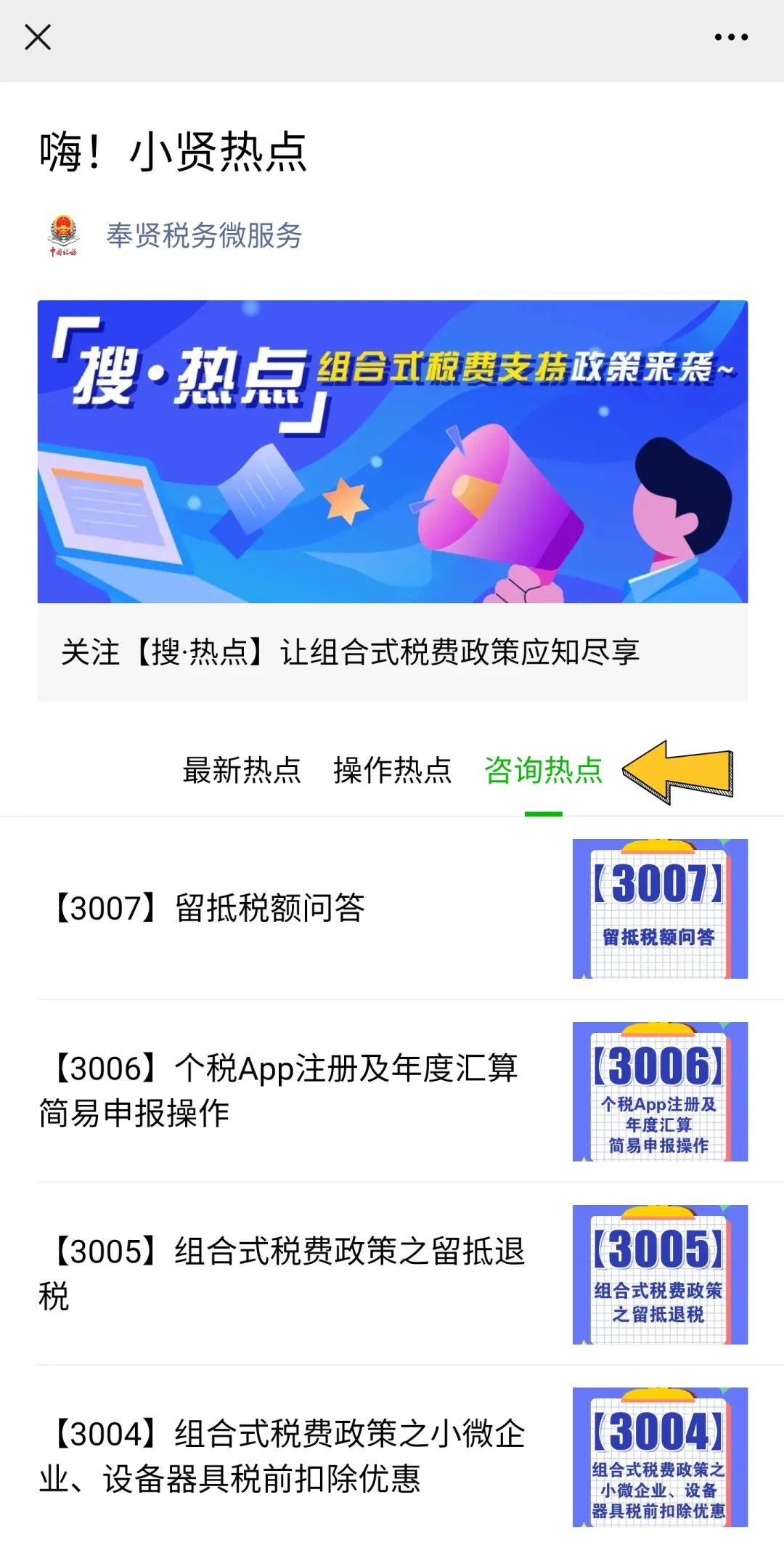
Task: Switch to the 操作热点 tab
Action: pos(392,770)
